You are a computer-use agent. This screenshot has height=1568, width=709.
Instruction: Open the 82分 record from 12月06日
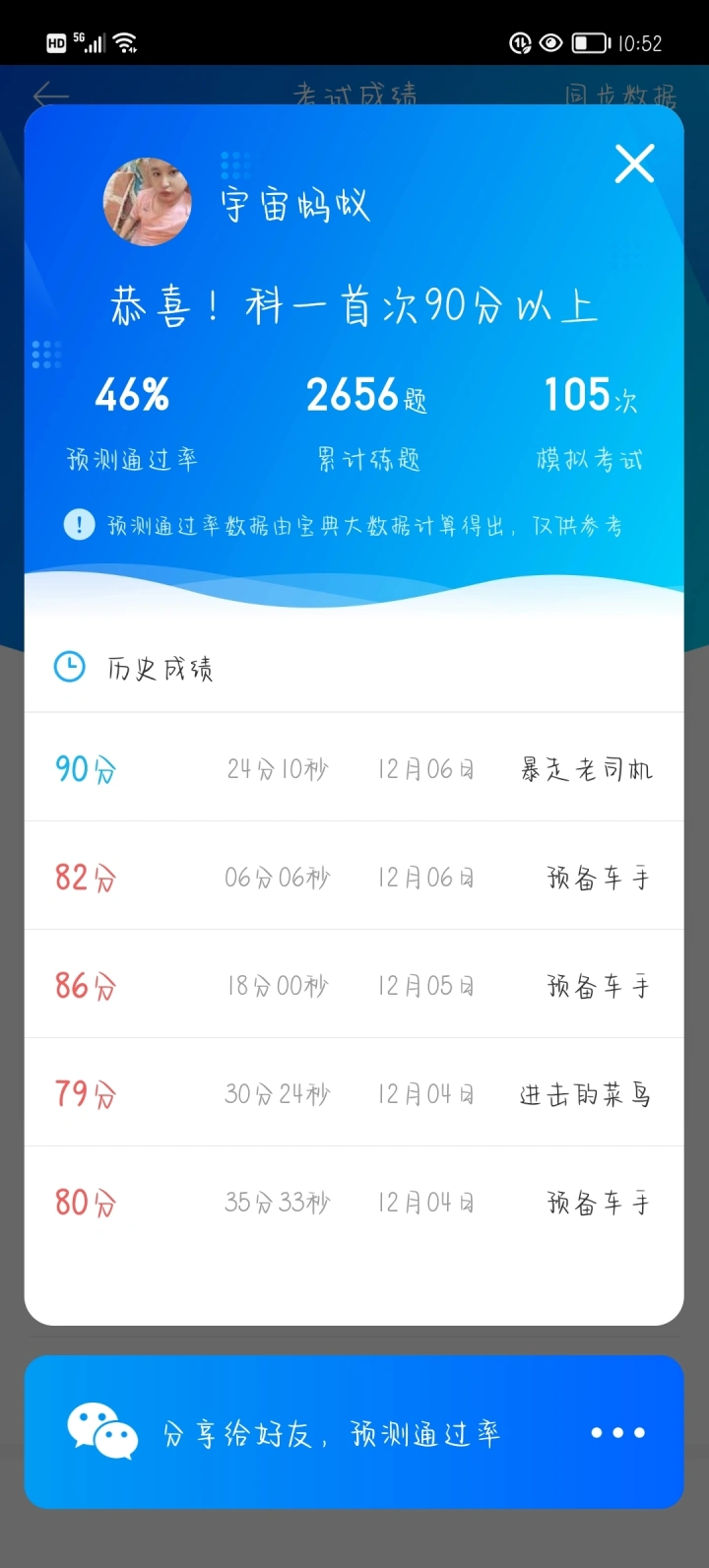[354, 877]
